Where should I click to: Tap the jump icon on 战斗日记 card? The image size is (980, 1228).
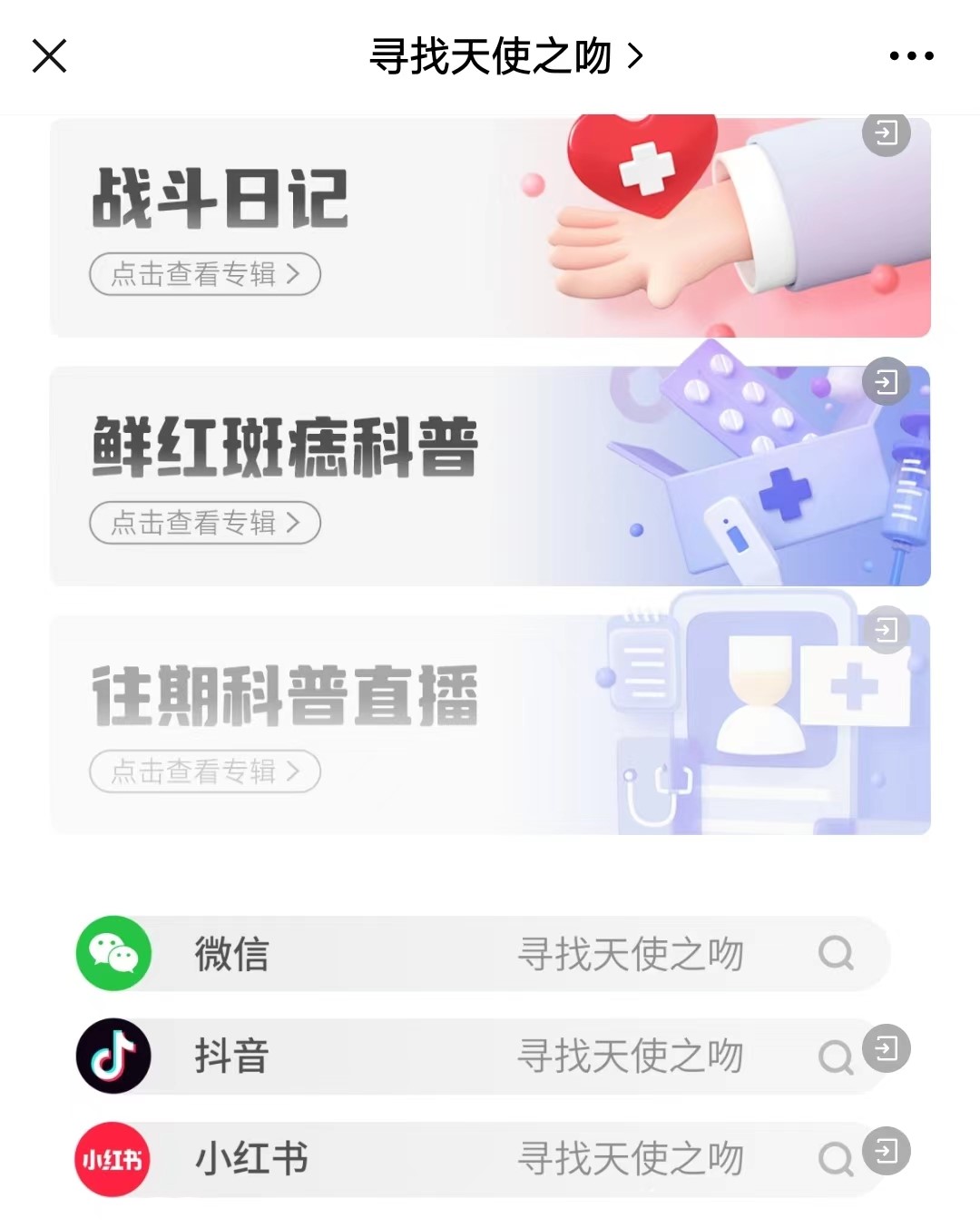tap(886, 133)
